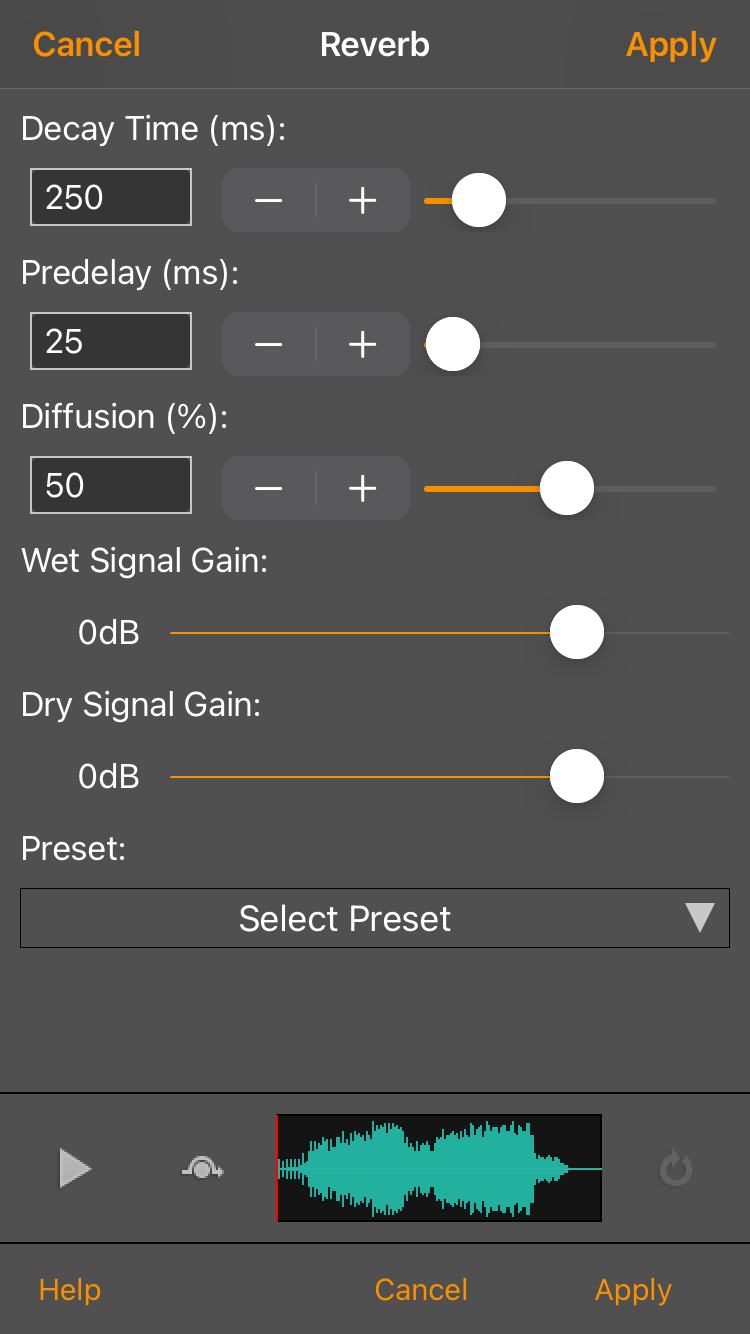This screenshot has height=1334, width=750.
Task: Increase the Diffusion percentage
Action: 361,488
